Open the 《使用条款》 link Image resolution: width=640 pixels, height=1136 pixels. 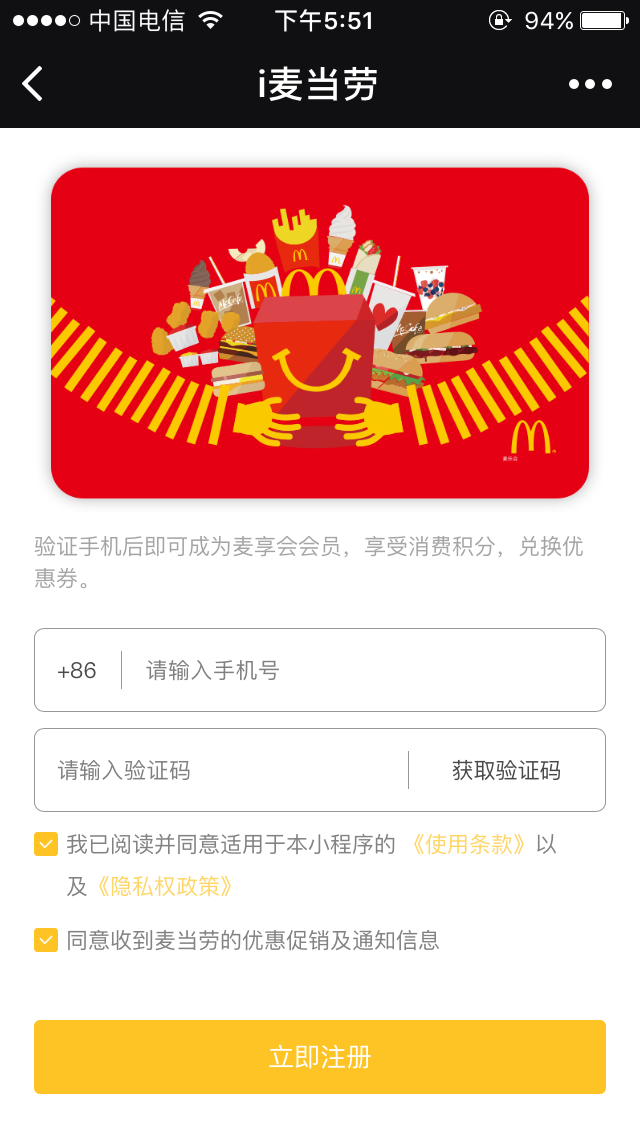coord(468,844)
